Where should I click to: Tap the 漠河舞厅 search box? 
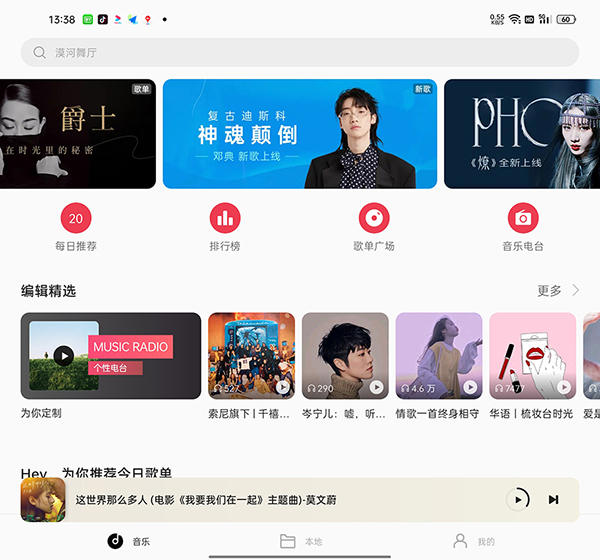pyautogui.click(x=300, y=52)
